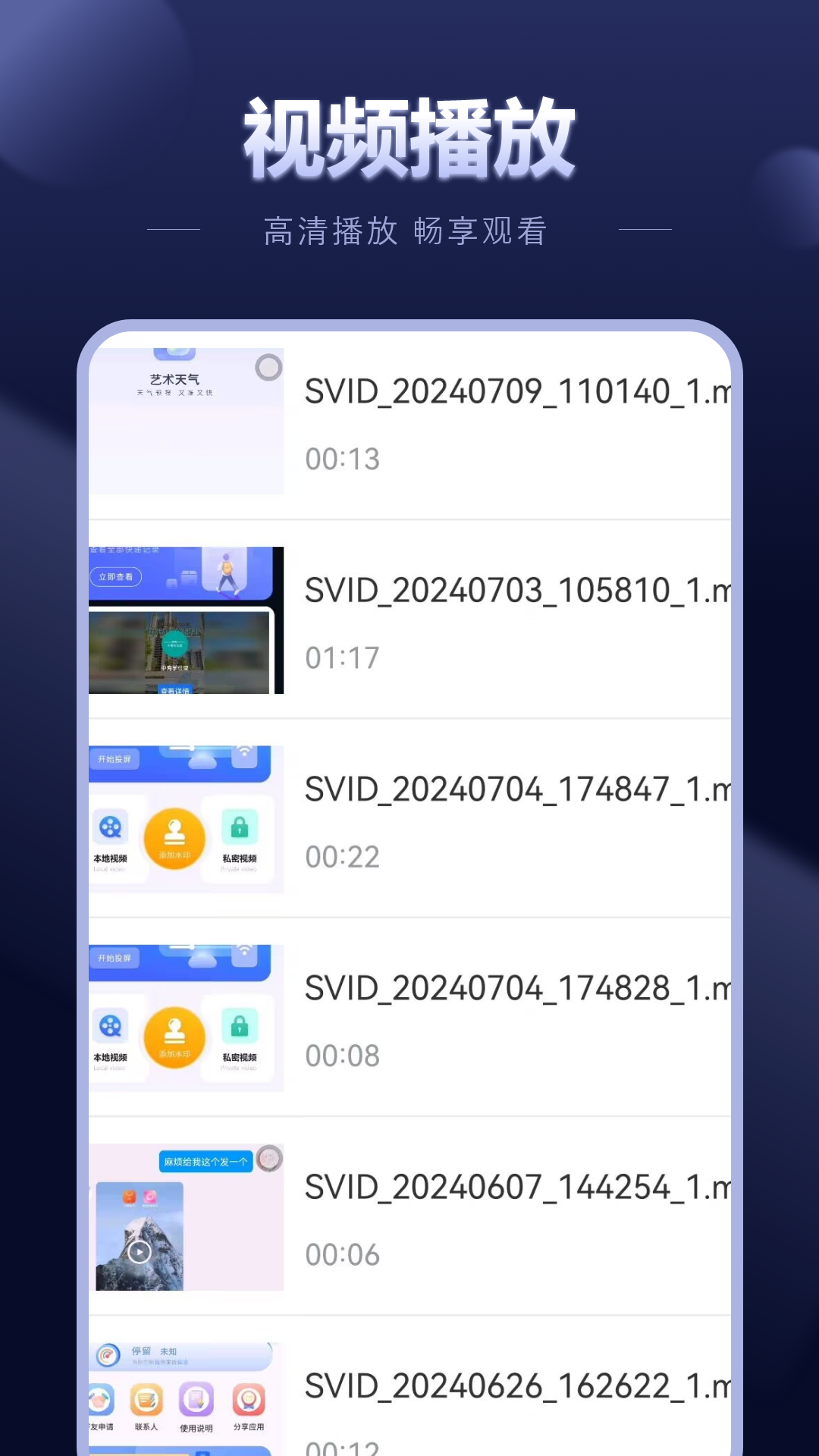The image size is (819, 1456).
Task: Open 私密视频 via the green lock icon
Action: 239,827
